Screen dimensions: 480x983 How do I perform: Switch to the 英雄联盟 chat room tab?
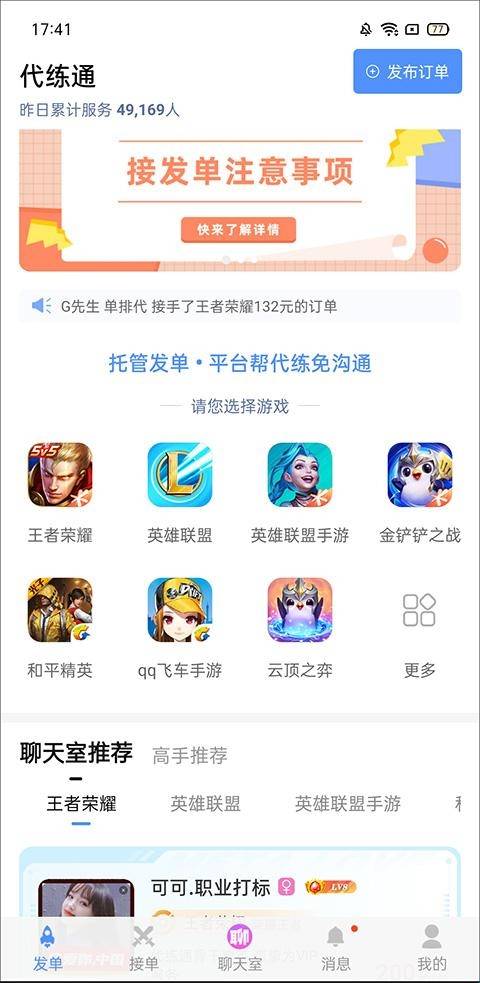[206, 804]
